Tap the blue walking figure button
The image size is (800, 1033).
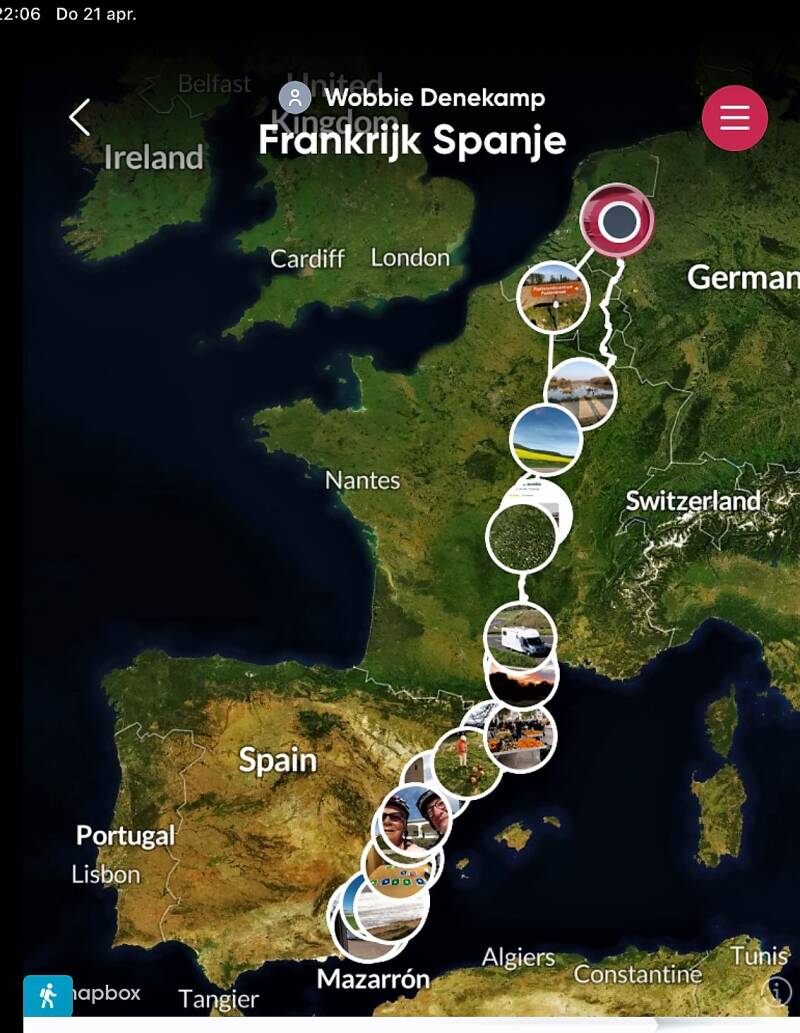48,995
